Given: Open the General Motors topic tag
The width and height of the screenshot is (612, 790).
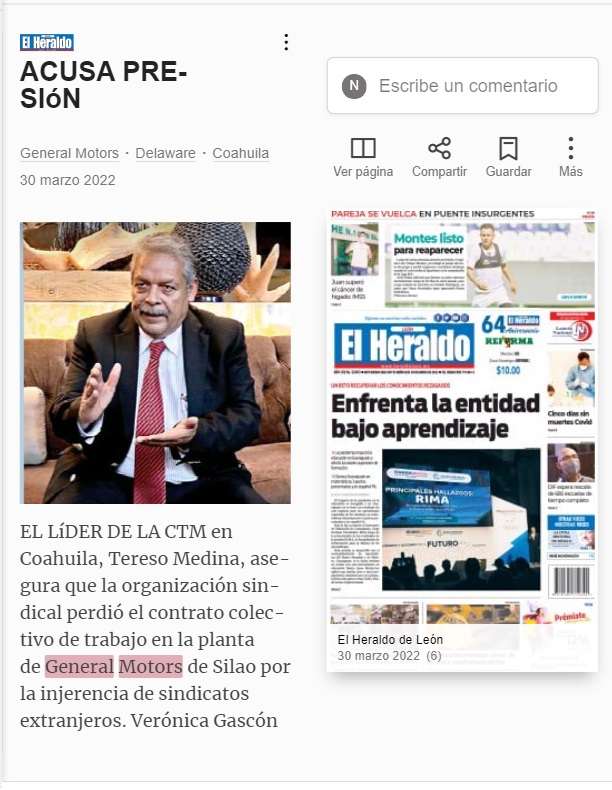Looking at the screenshot, I should click(70, 153).
